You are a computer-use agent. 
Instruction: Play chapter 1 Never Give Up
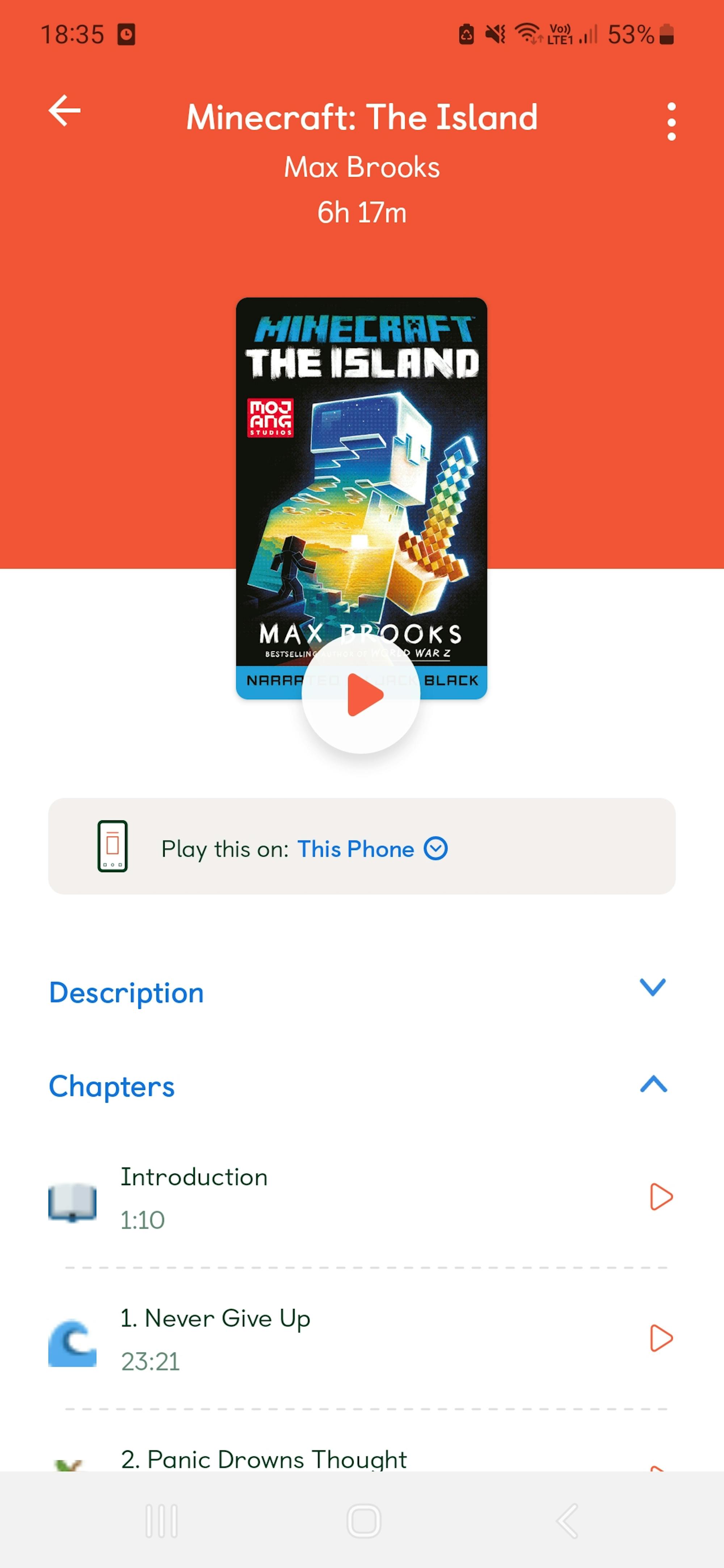click(661, 1338)
